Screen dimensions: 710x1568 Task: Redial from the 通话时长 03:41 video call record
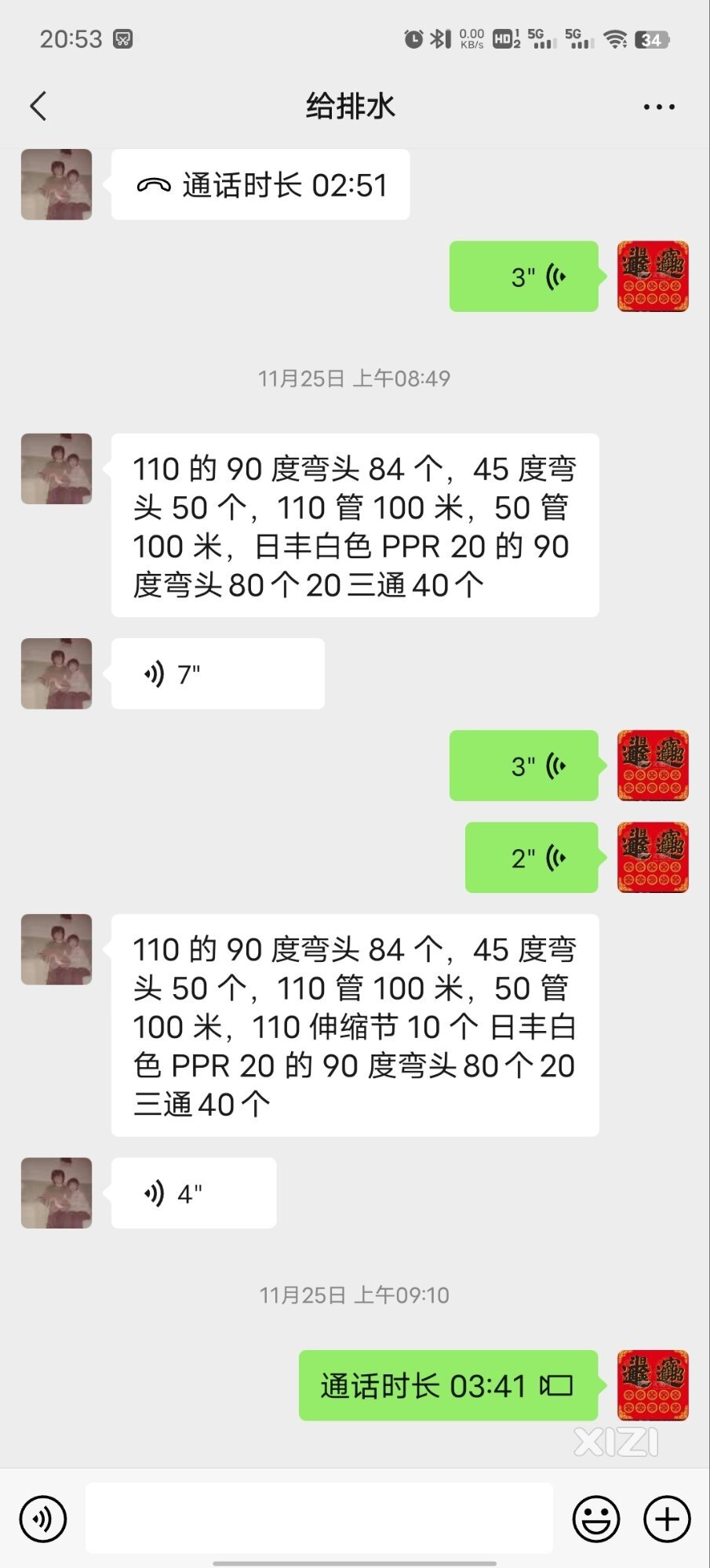pos(448,1385)
